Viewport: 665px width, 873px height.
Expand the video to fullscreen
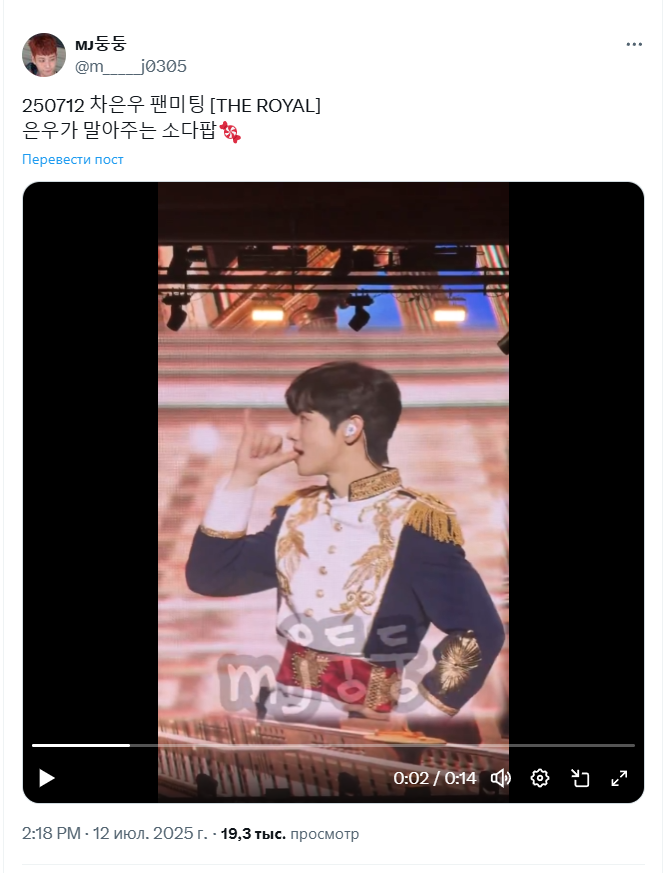[x=619, y=778]
